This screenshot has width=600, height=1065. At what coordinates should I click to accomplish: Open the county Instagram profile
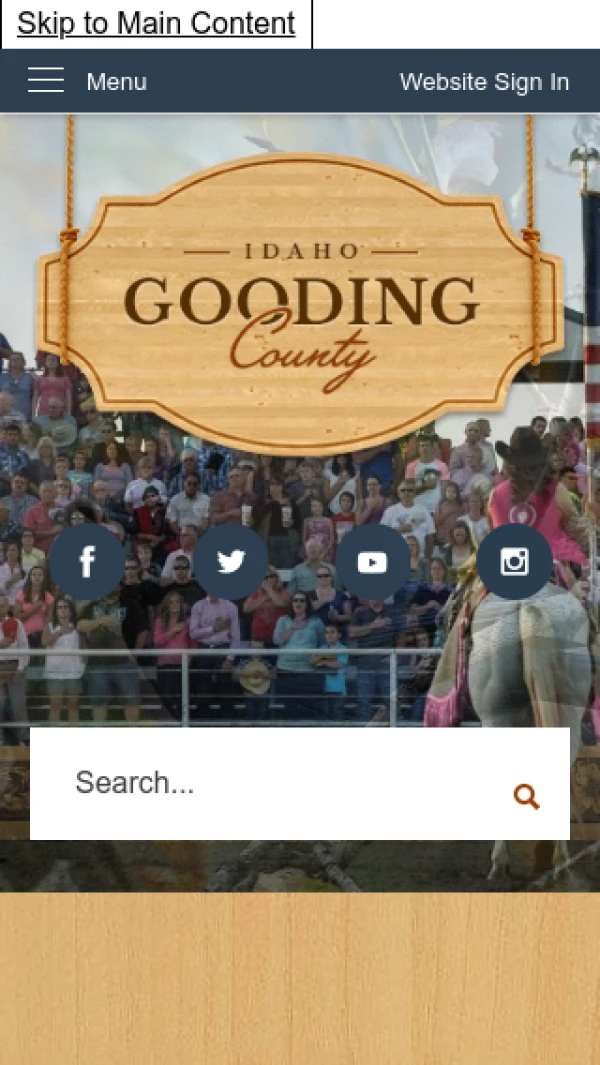tap(514, 562)
